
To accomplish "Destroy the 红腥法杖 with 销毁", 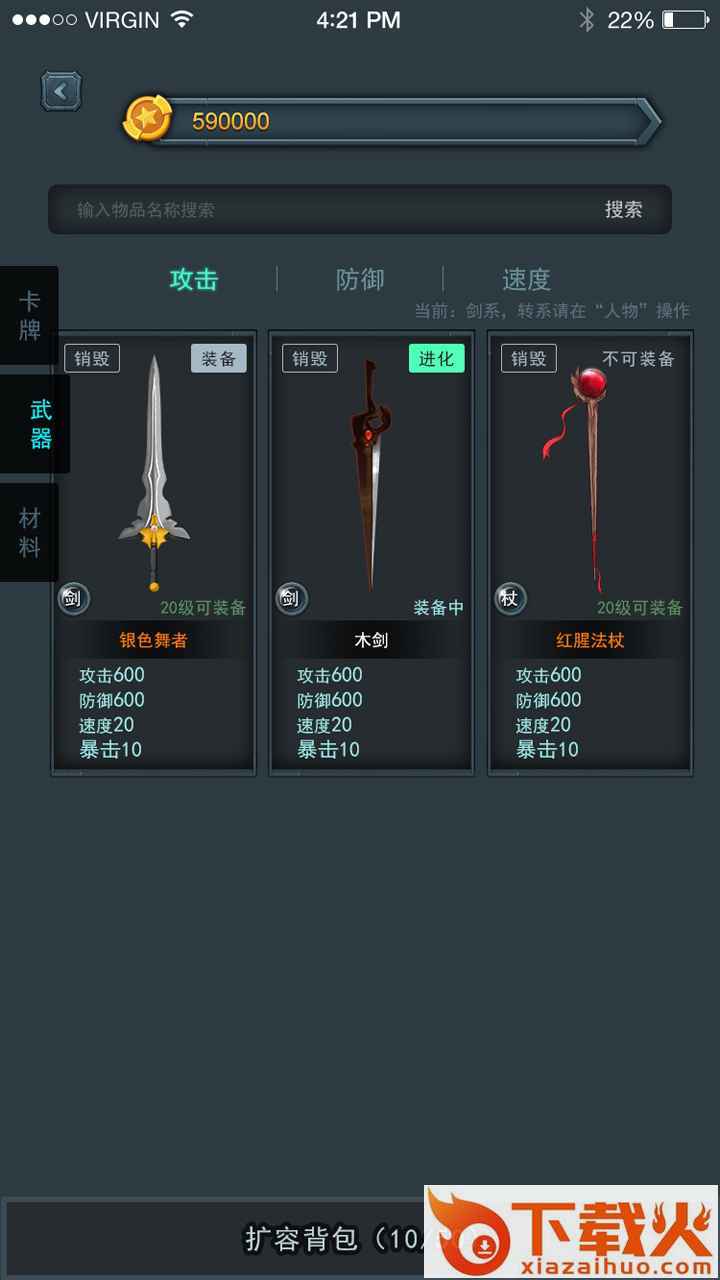I will (528, 359).
